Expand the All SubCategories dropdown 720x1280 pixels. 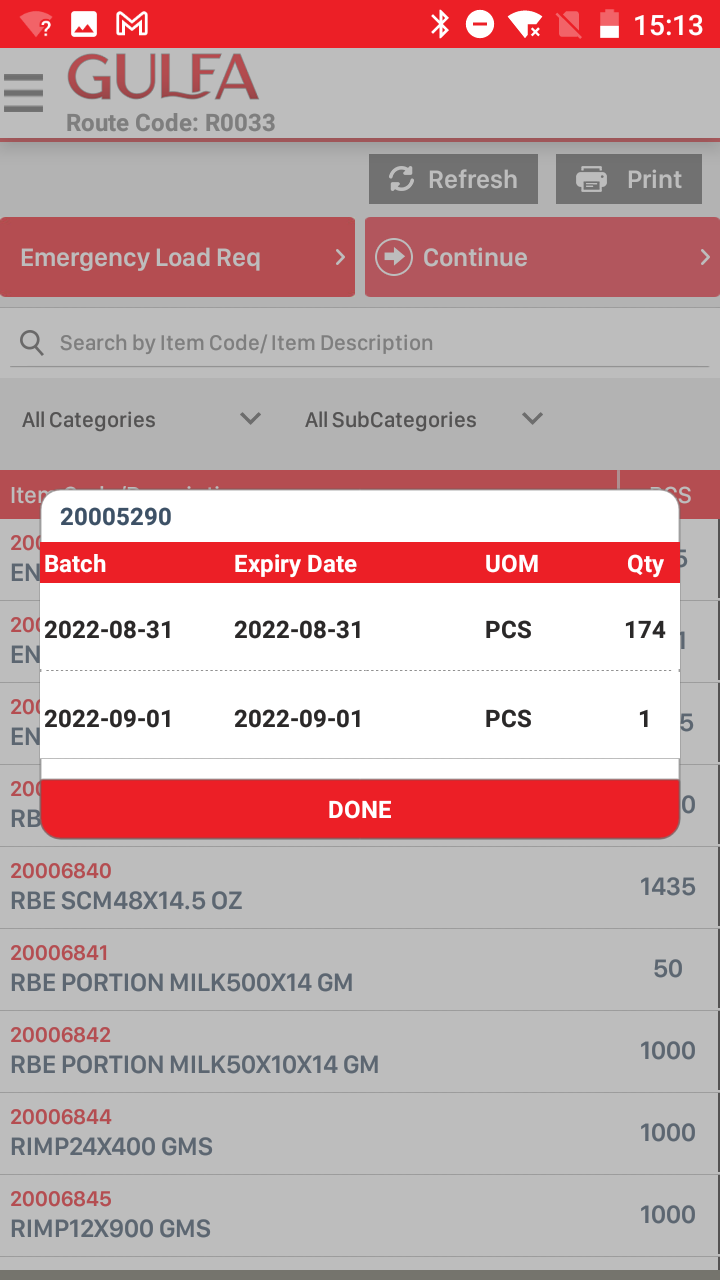423,420
